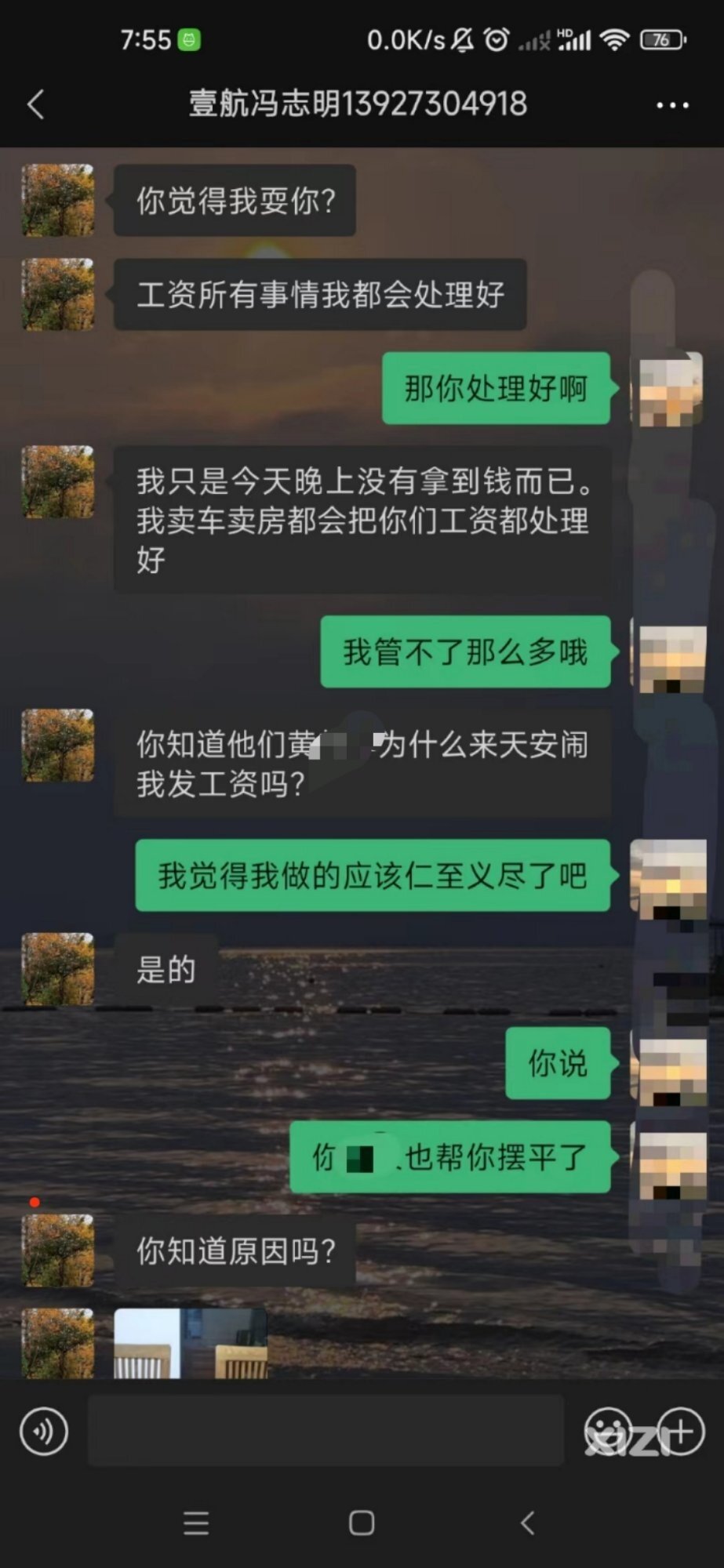This screenshot has height=1568, width=724.
Task: Open contact avatar beside 你觉得我耍你?
Action: (58, 201)
